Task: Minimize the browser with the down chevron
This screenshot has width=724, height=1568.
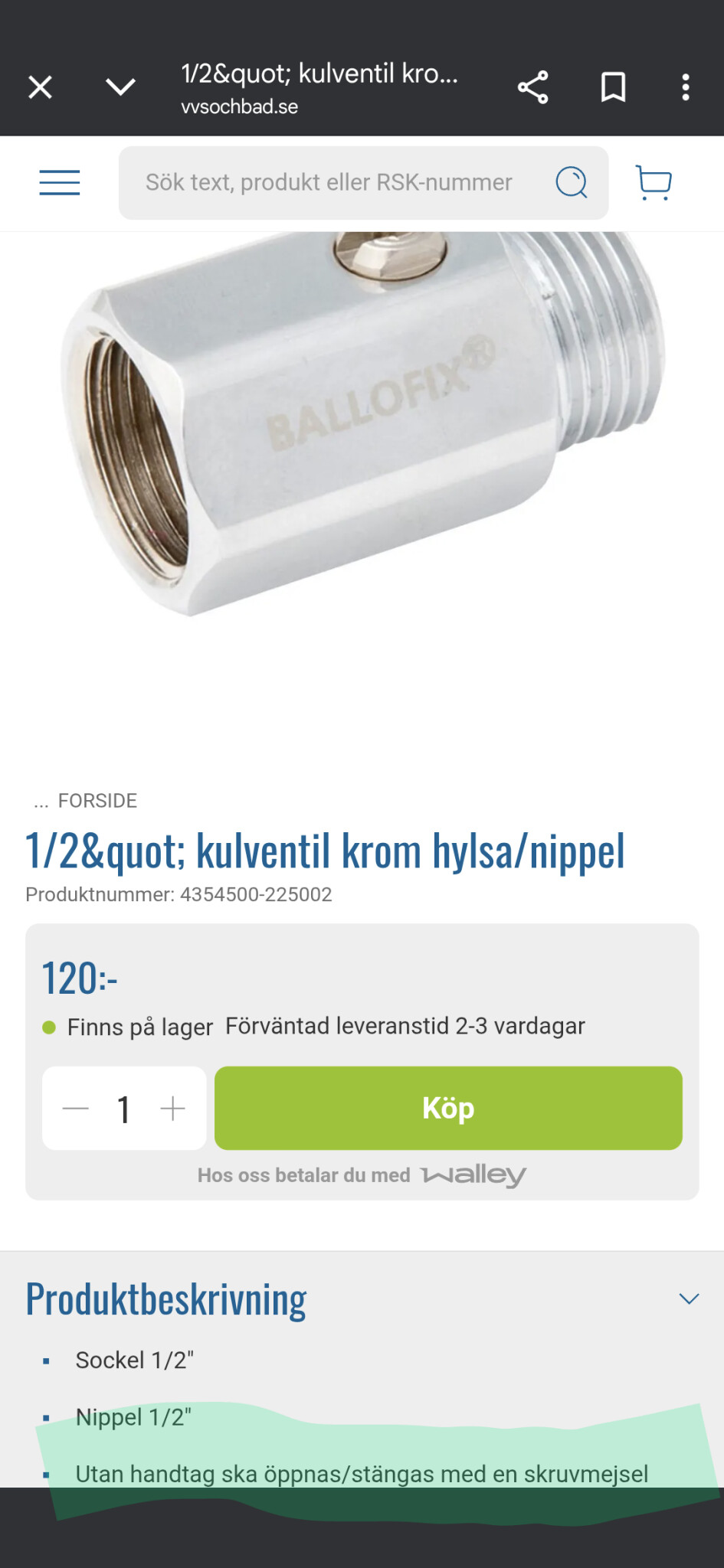Action: click(x=120, y=87)
